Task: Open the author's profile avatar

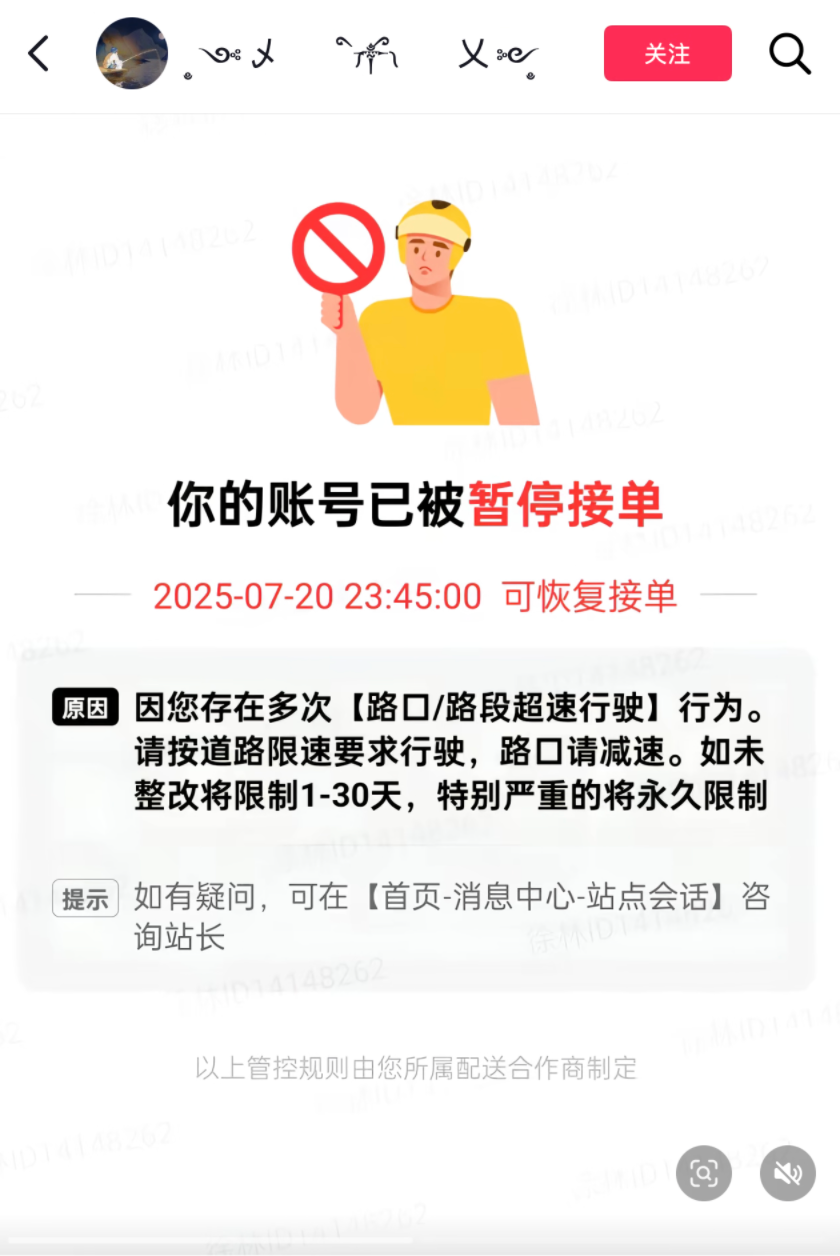Action: 132,54
